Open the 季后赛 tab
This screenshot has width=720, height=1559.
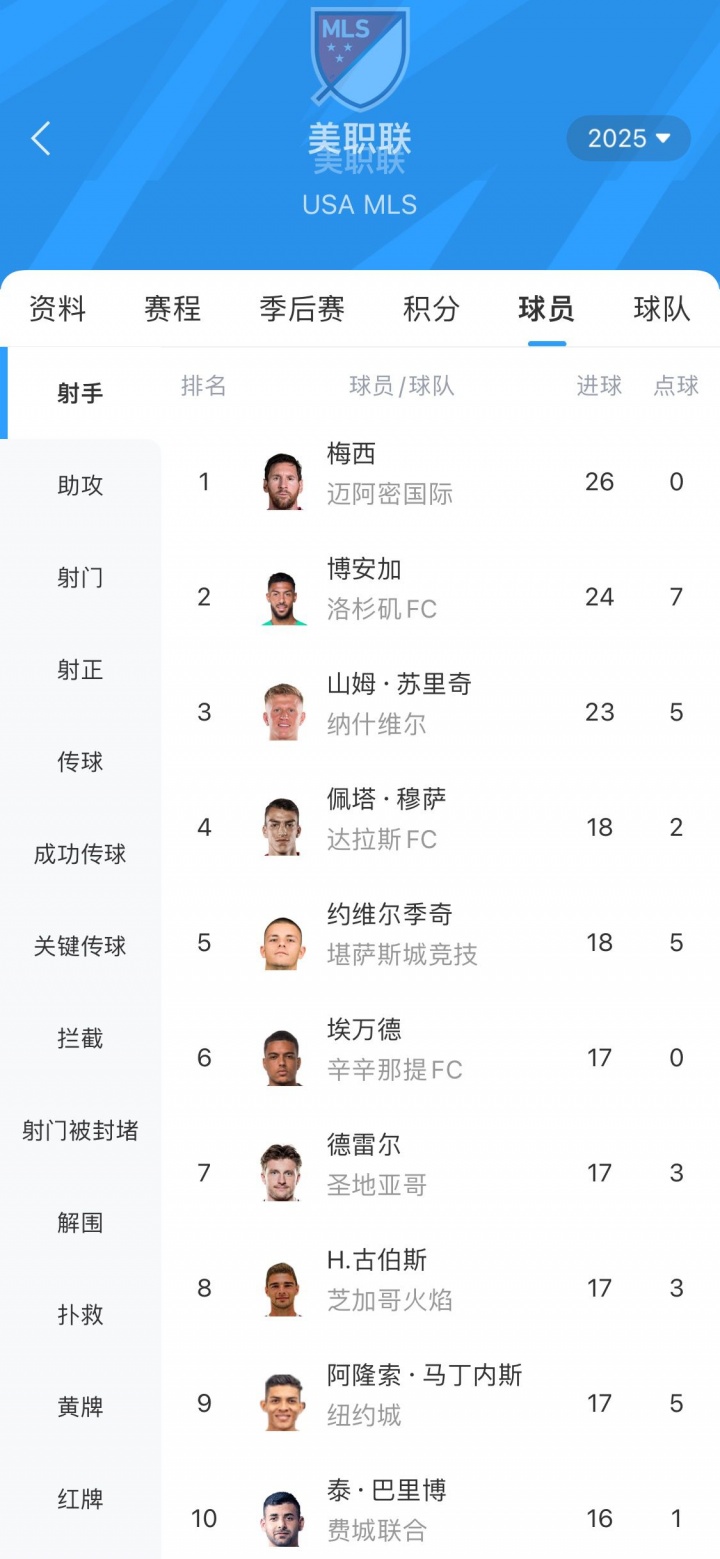pyautogui.click(x=302, y=309)
